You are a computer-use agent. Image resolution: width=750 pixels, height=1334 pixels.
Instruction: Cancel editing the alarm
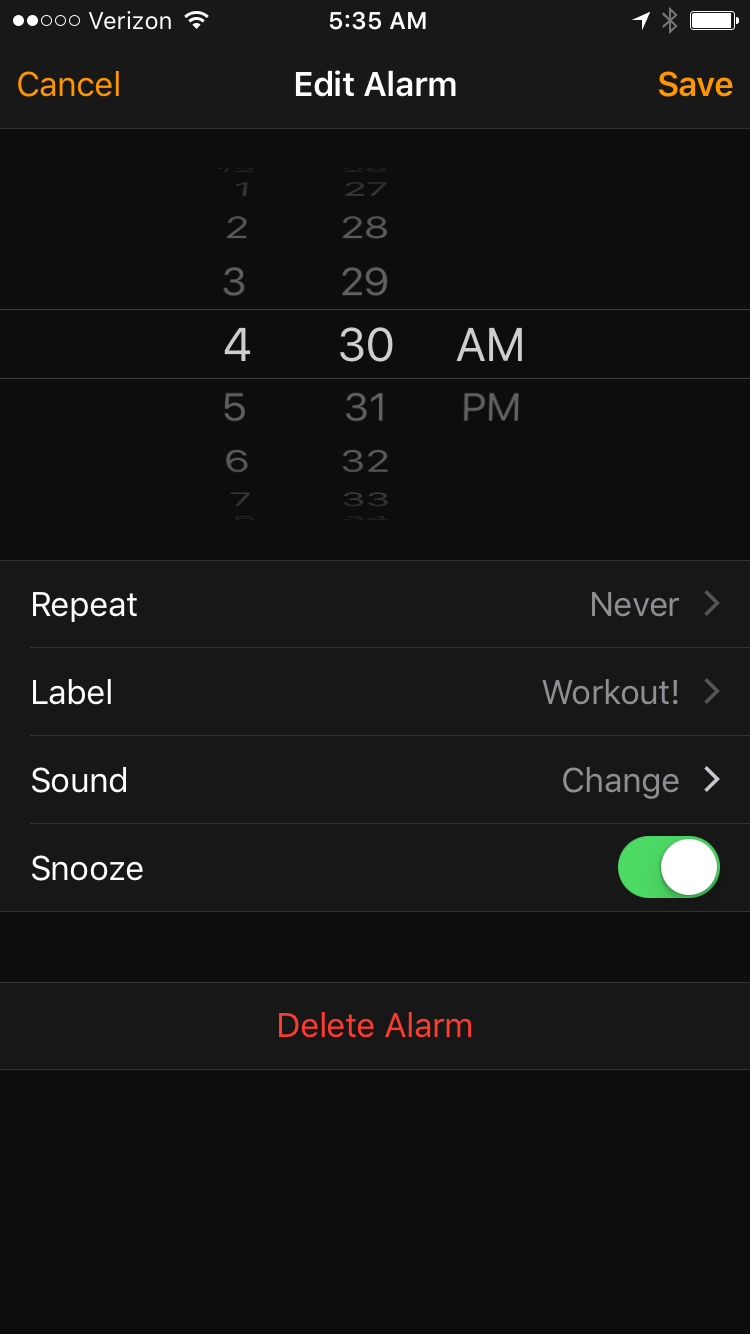point(69,85)
